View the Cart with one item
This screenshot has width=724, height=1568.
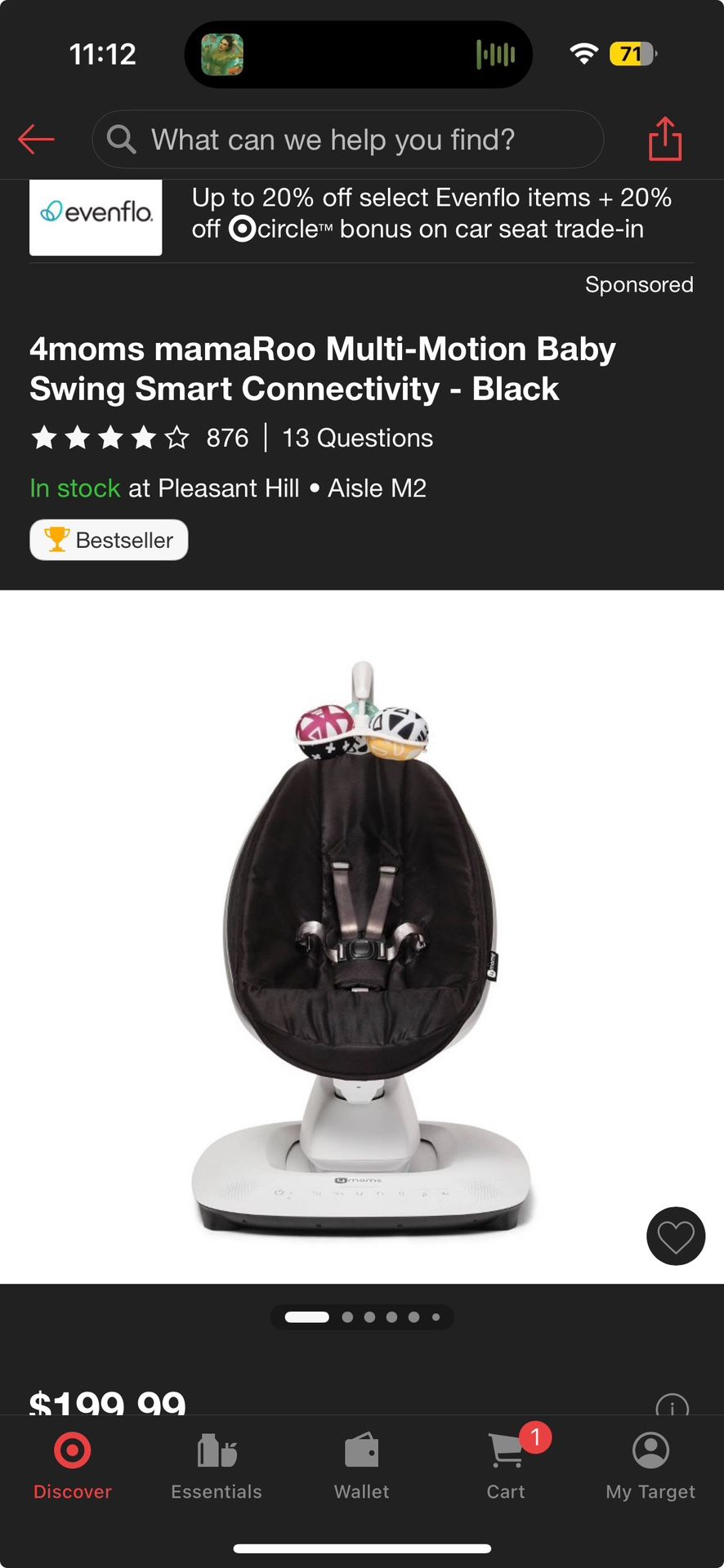(507, 1467)
